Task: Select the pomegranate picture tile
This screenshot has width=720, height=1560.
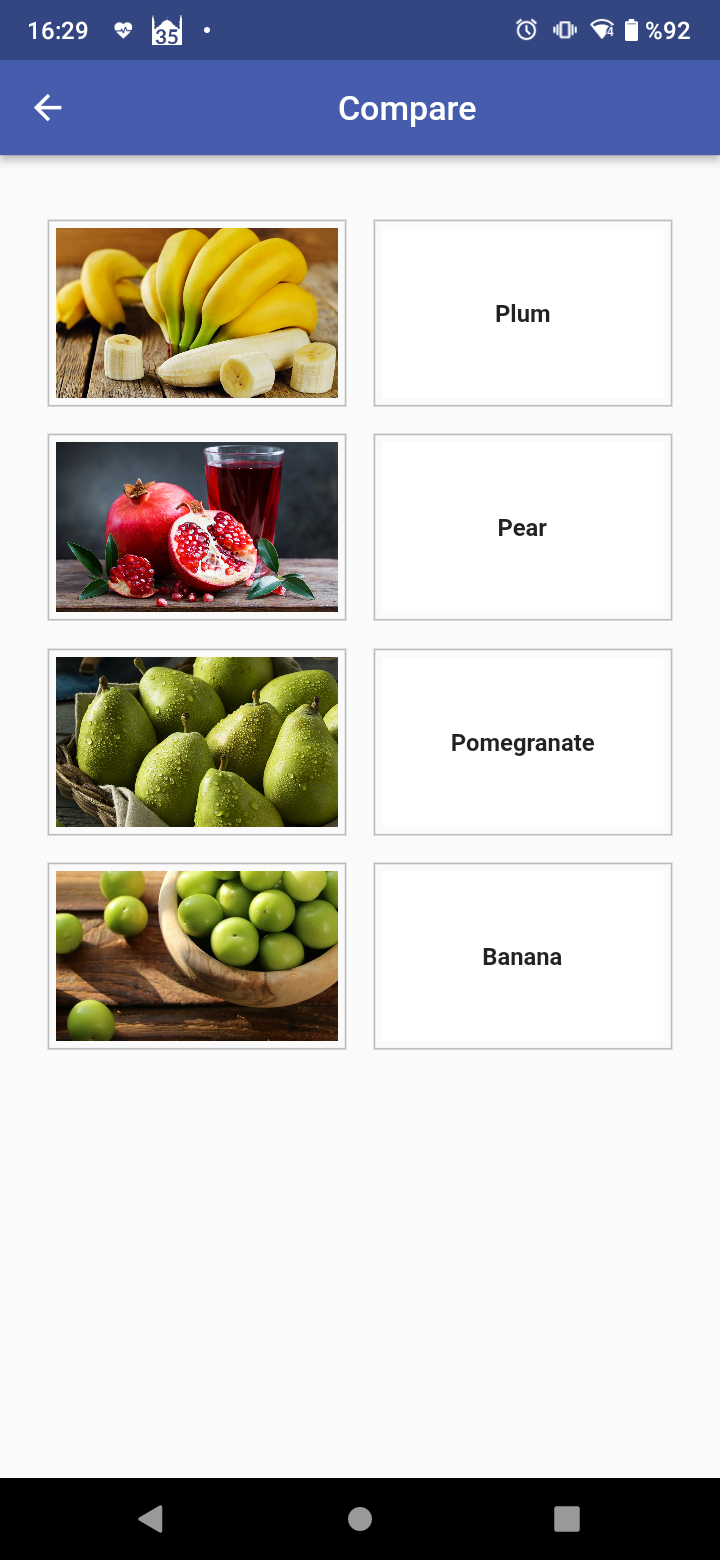Action: tap(197, 527)
